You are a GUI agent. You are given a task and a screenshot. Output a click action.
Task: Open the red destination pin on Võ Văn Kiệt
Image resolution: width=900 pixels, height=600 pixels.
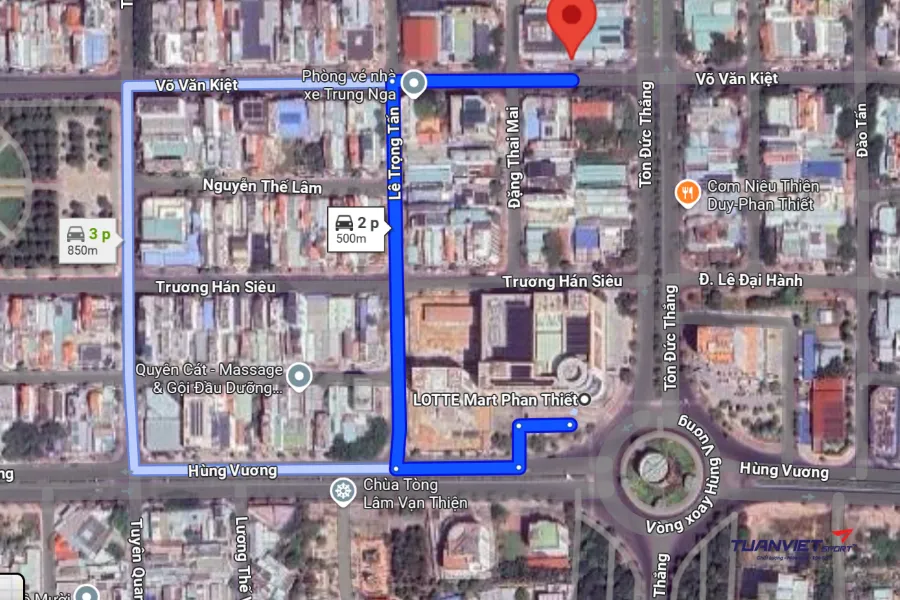pyautogui.click(x=574, y=22)
